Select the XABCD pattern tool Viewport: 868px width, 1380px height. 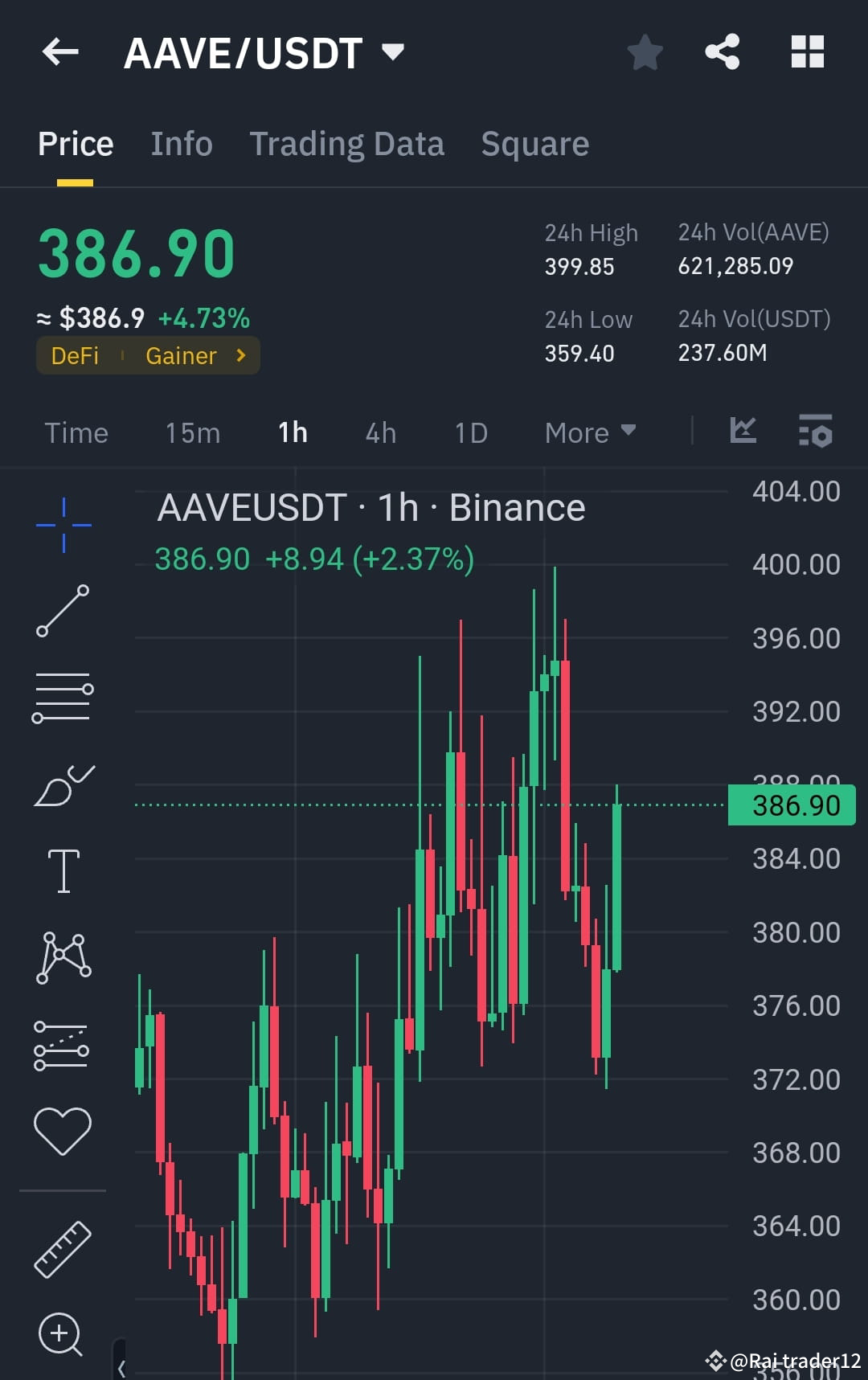(63, 956)
